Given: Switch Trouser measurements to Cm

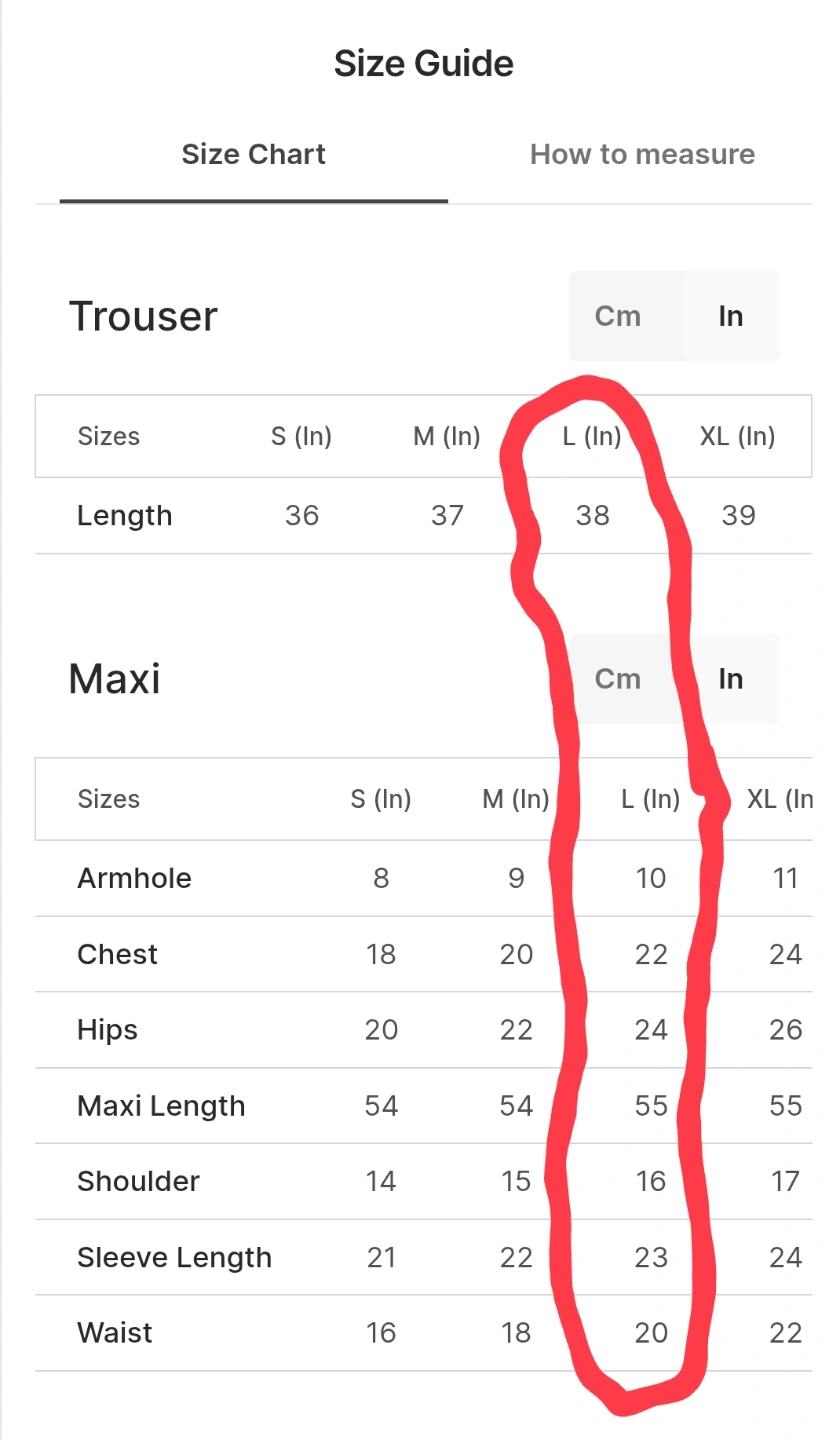Looking at the screenshot, I should (618, 316).
